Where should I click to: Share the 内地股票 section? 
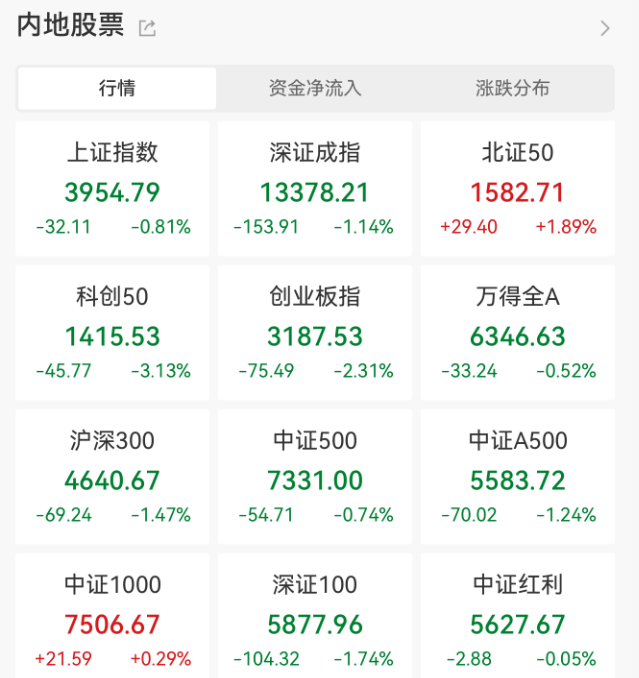(148, 28)
